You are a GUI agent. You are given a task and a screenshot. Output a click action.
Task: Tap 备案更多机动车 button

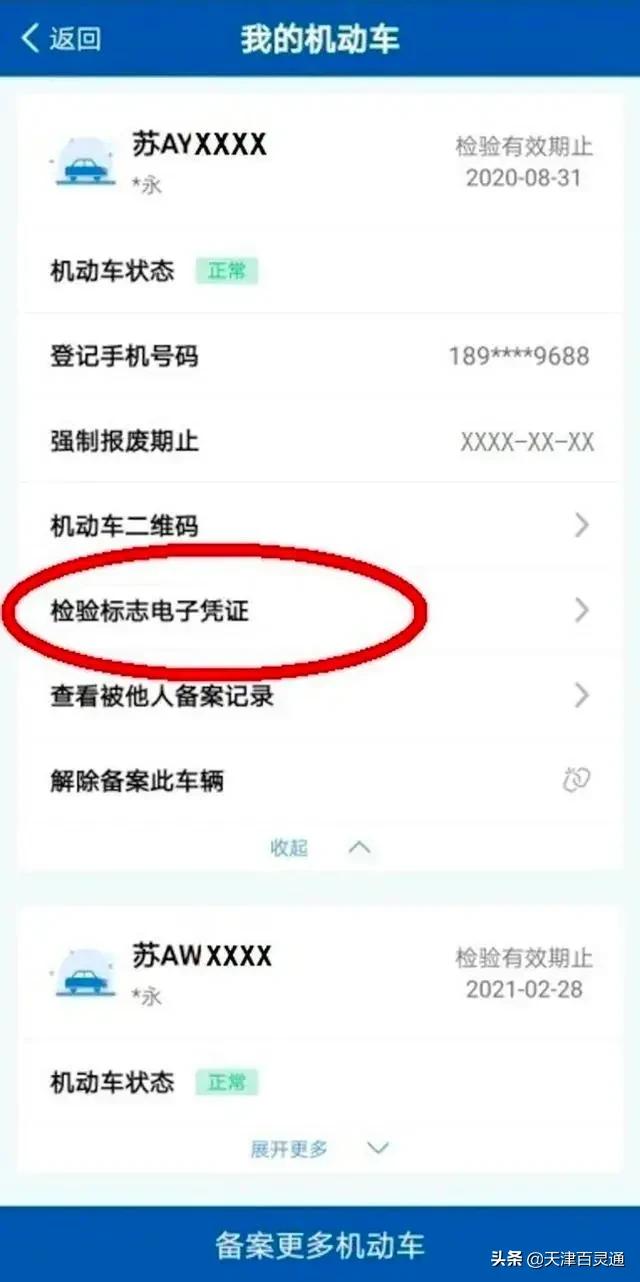pyautogui.click(x=320, y=1245)
